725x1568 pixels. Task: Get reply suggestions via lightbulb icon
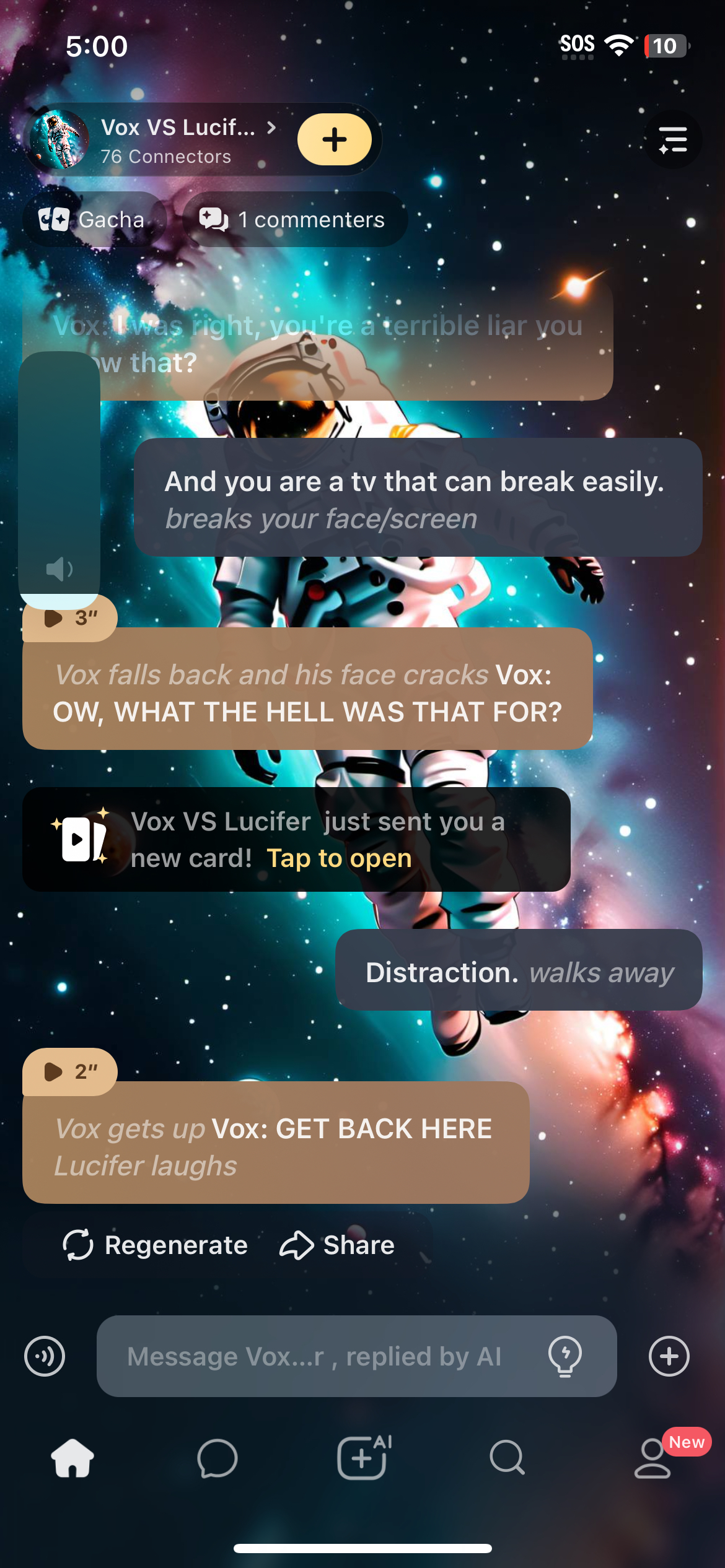pos(565,1356)
